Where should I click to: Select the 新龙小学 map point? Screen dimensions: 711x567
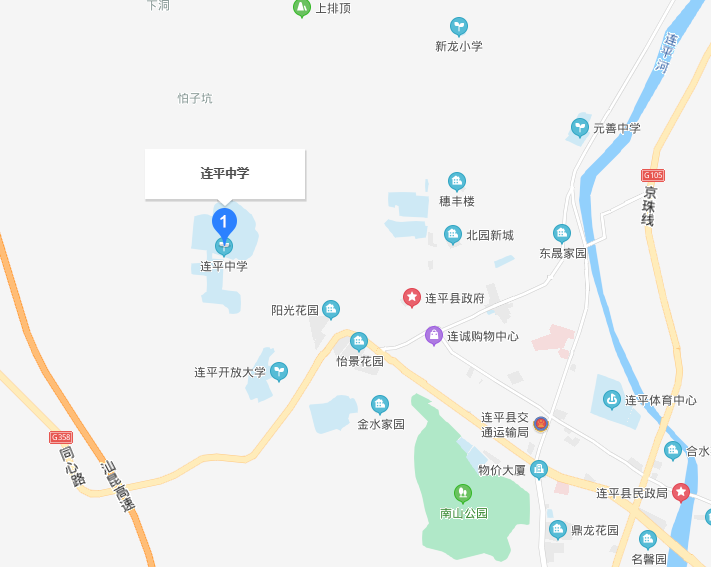click(x=459, y=26)
